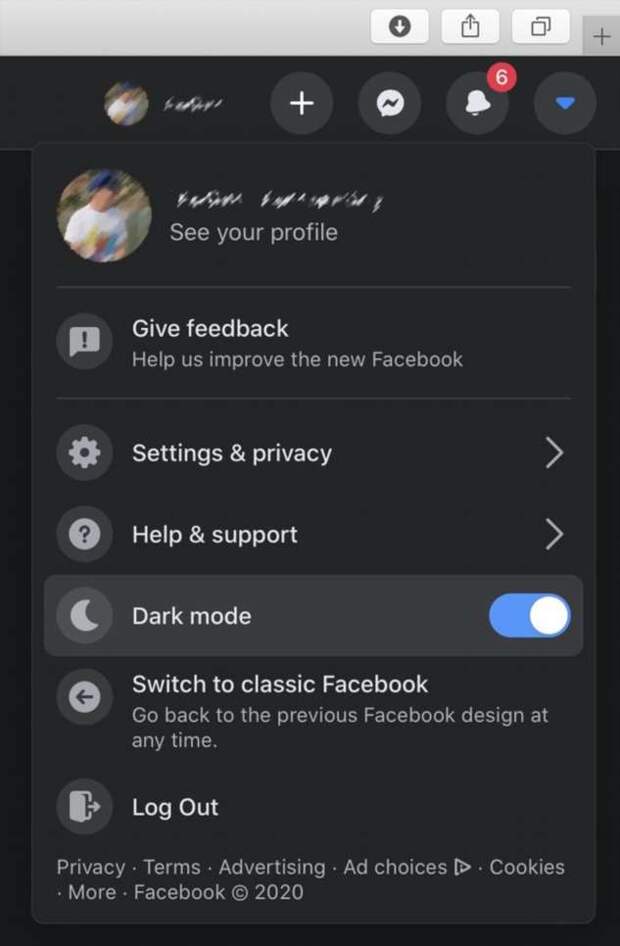
Task: Share the page from browser toolbar
Action: pyautogui.click(x=470, y=27)
